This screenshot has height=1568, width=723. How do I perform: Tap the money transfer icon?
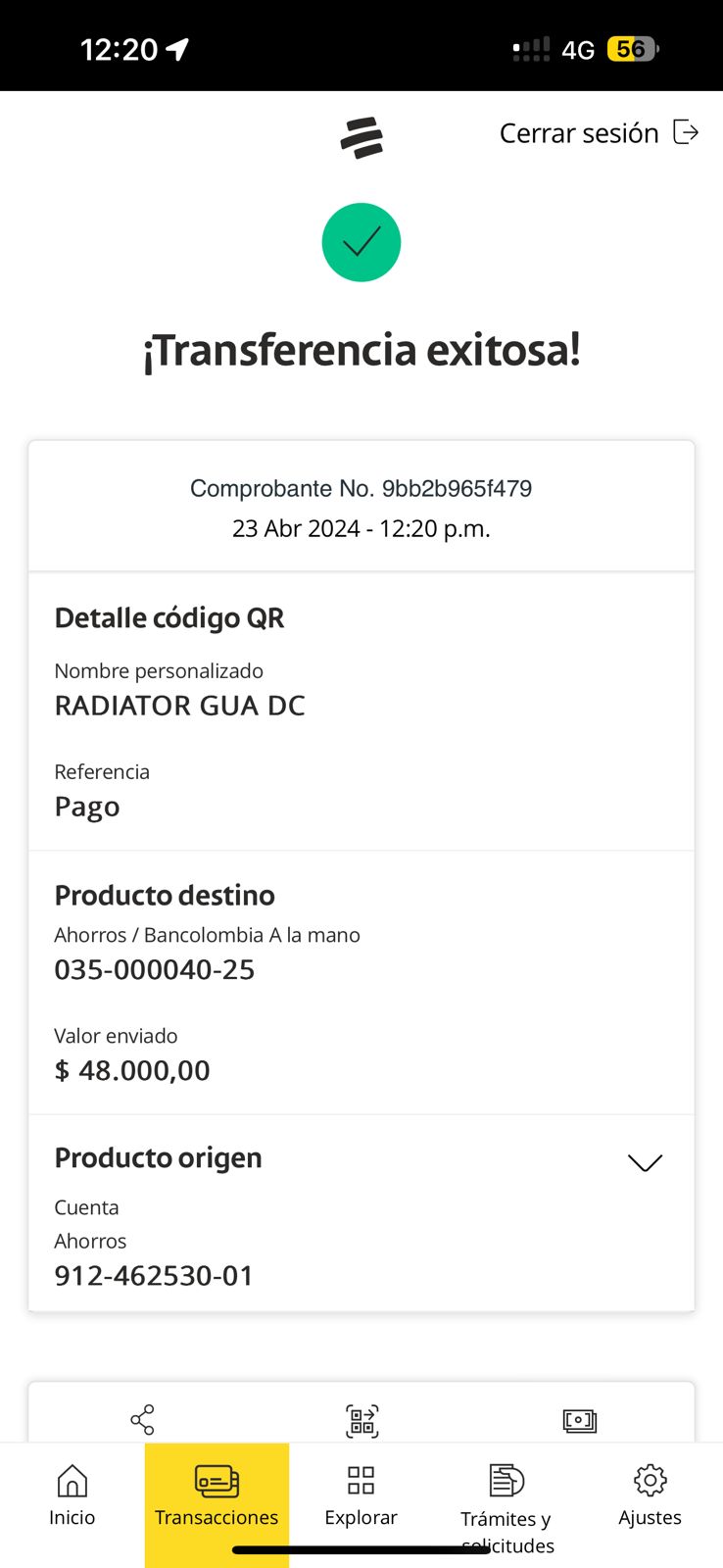[579, 1420]
